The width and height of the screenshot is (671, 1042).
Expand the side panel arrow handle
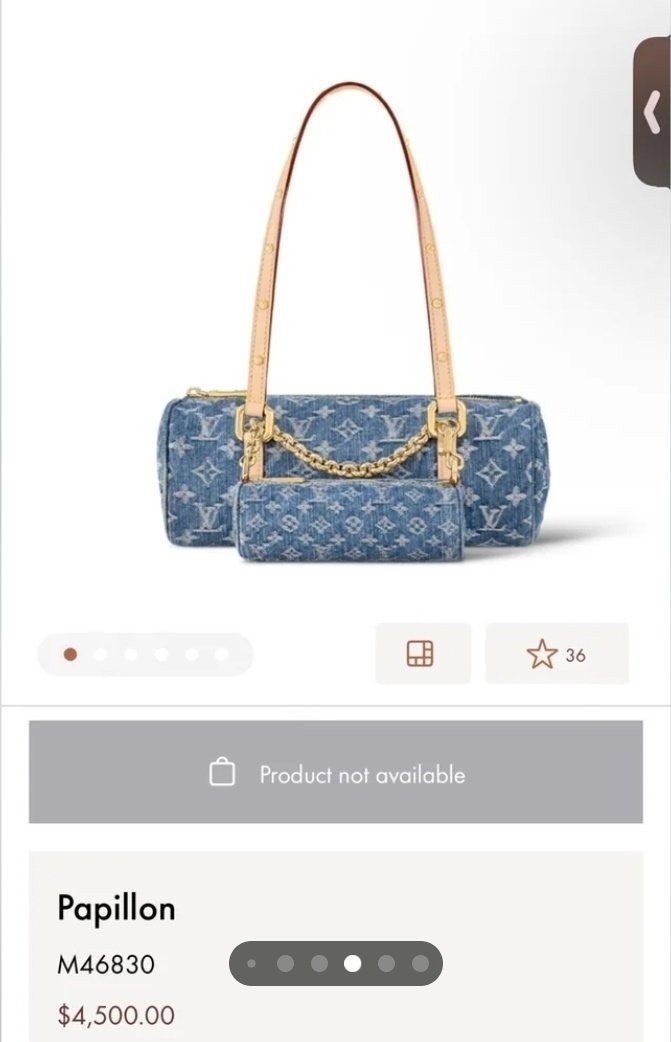click(x=653, y=111)
